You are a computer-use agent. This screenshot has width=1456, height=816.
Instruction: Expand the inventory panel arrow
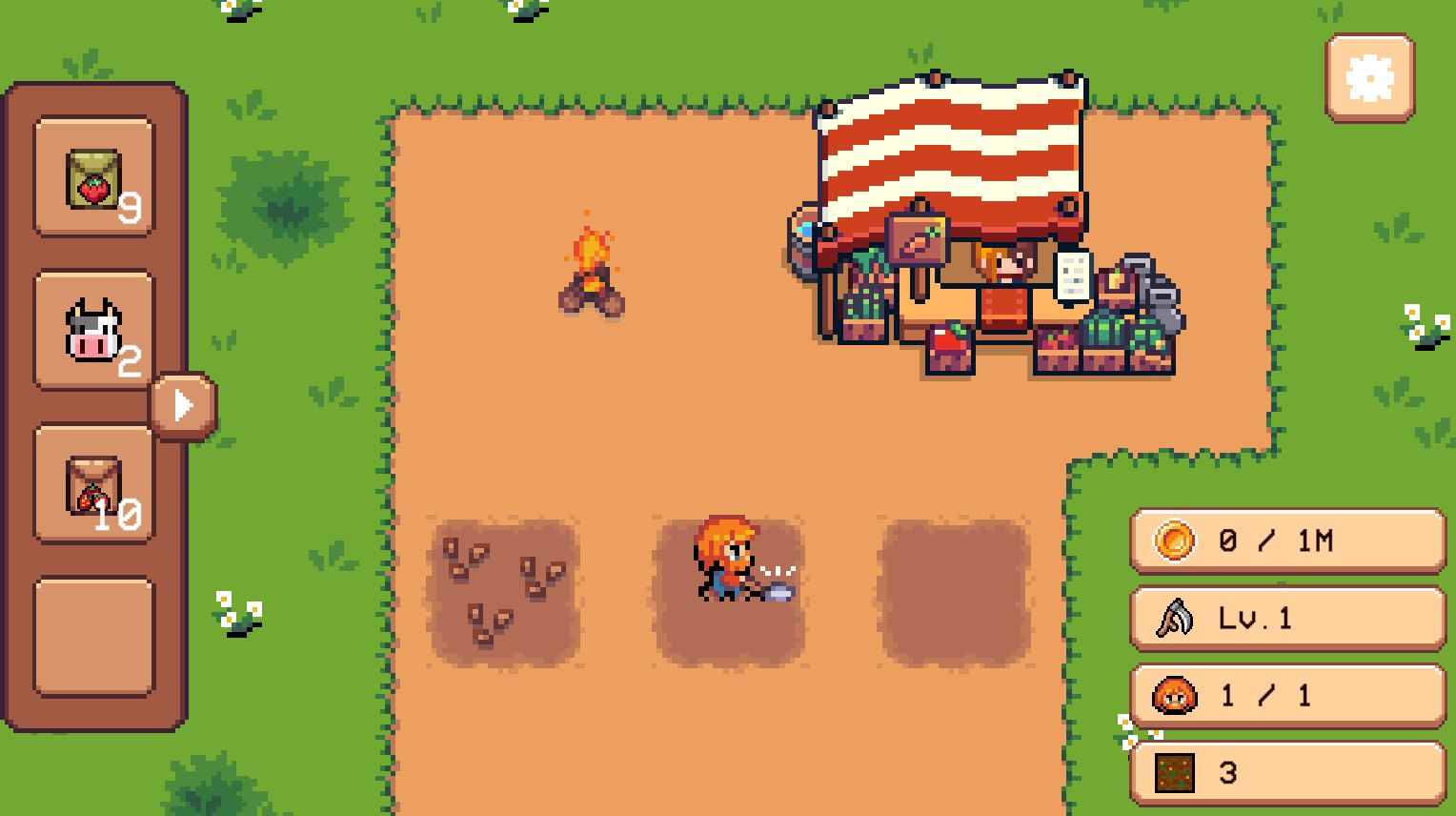click(184, 406)
